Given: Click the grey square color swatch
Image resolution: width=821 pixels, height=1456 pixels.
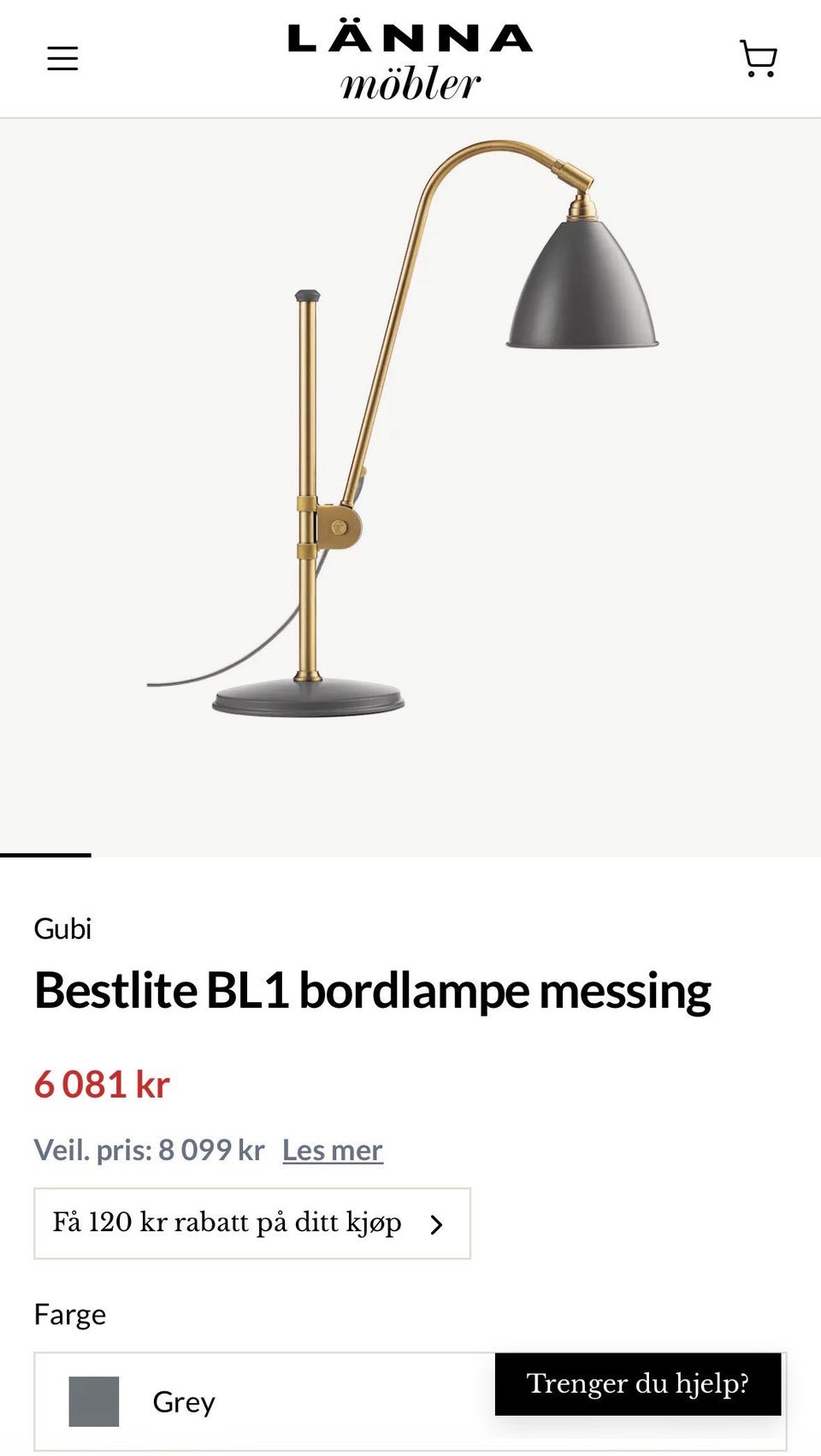Looking at the screenshot, I should click(93, 1400).
